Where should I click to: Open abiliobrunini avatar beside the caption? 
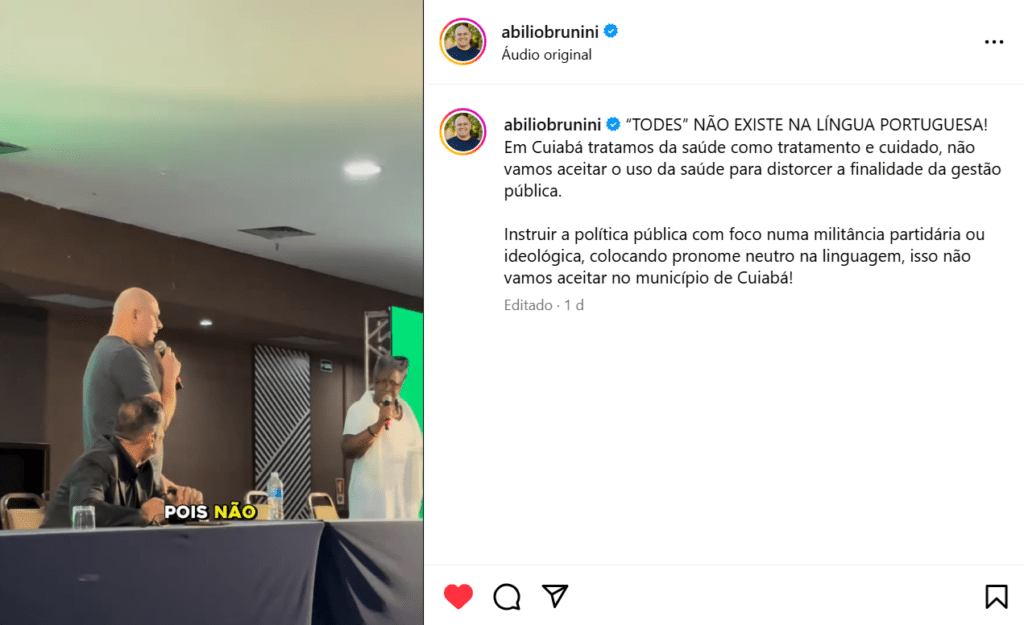click(x=463, y=131)
